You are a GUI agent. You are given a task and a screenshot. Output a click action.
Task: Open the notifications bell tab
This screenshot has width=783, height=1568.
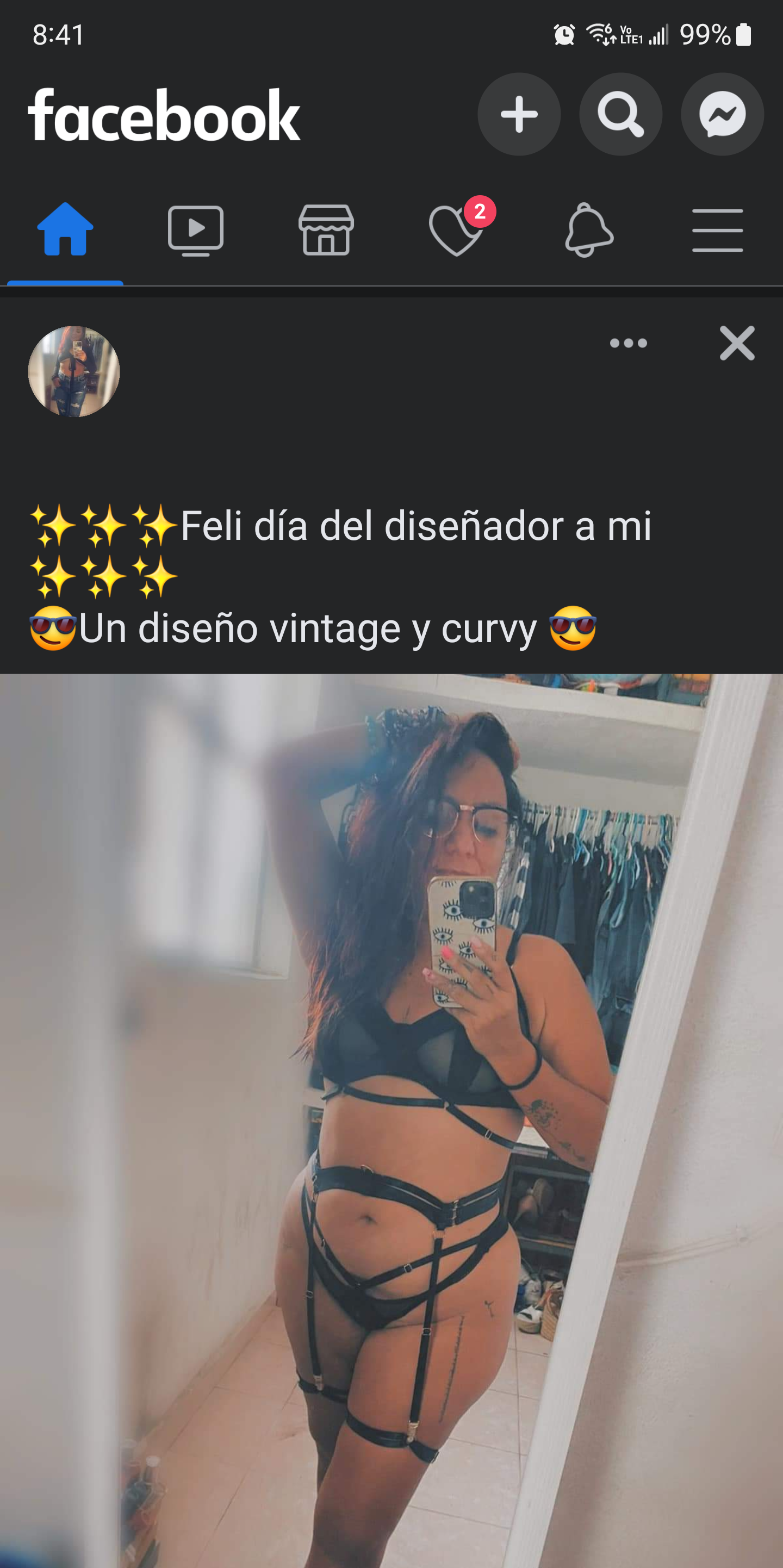[588, 230]
